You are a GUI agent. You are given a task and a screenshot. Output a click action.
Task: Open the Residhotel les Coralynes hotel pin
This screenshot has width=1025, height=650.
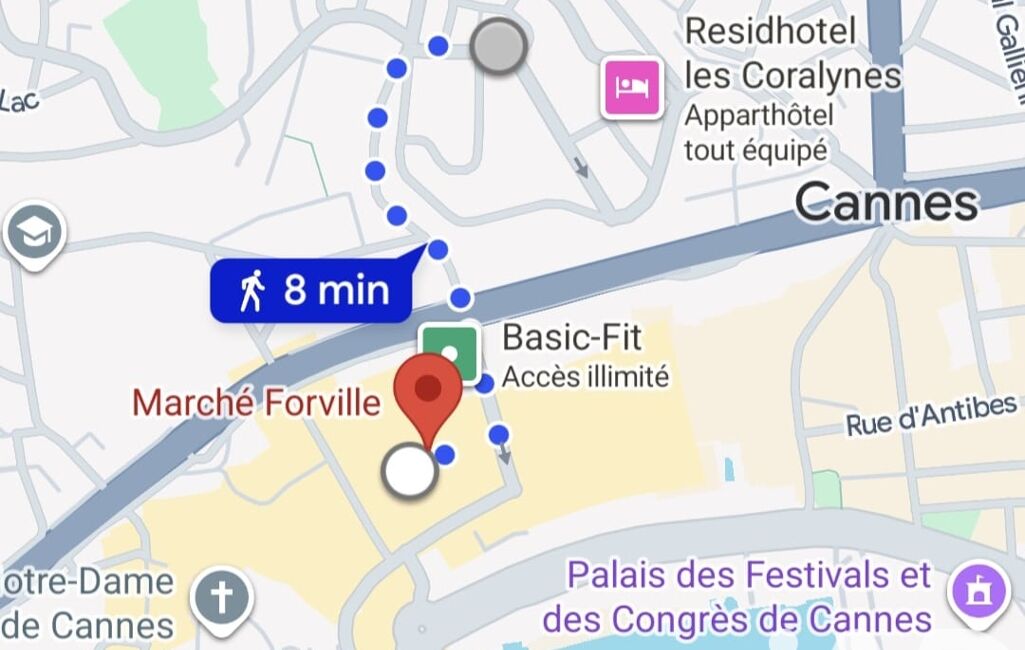click(631, 89)
